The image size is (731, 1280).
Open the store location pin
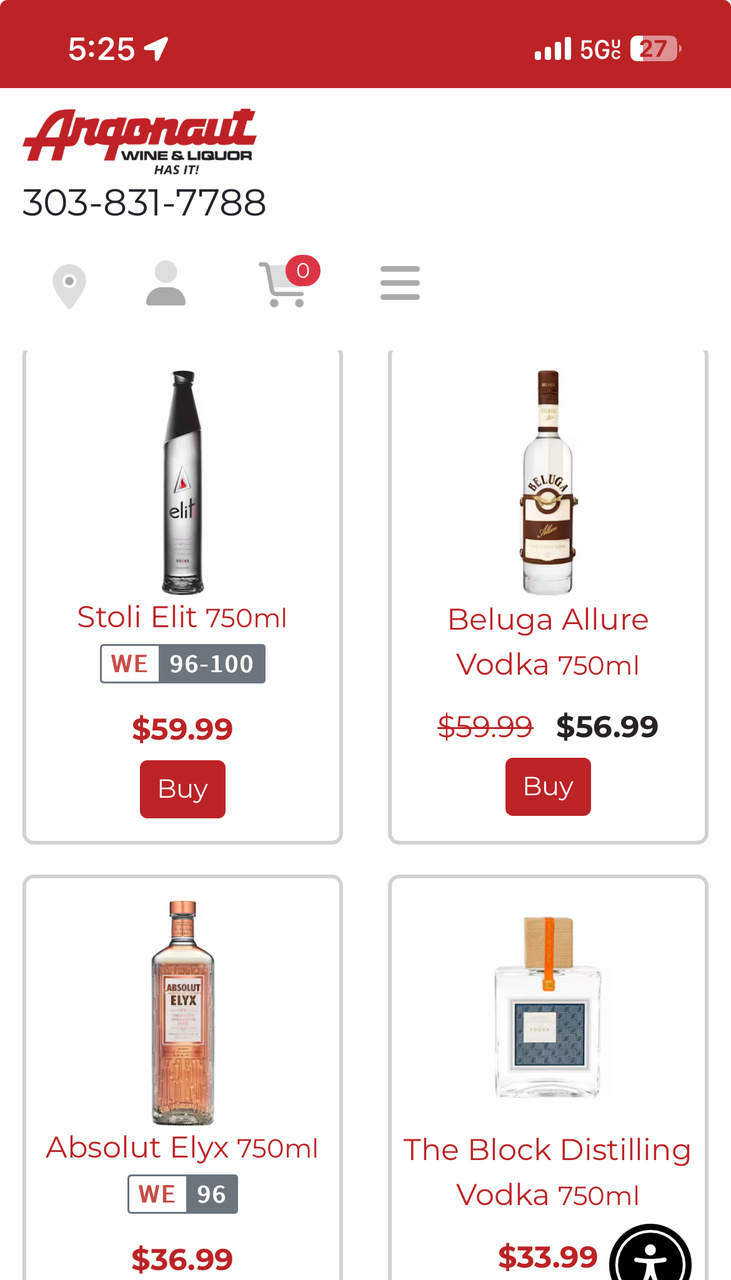[69, 286]
